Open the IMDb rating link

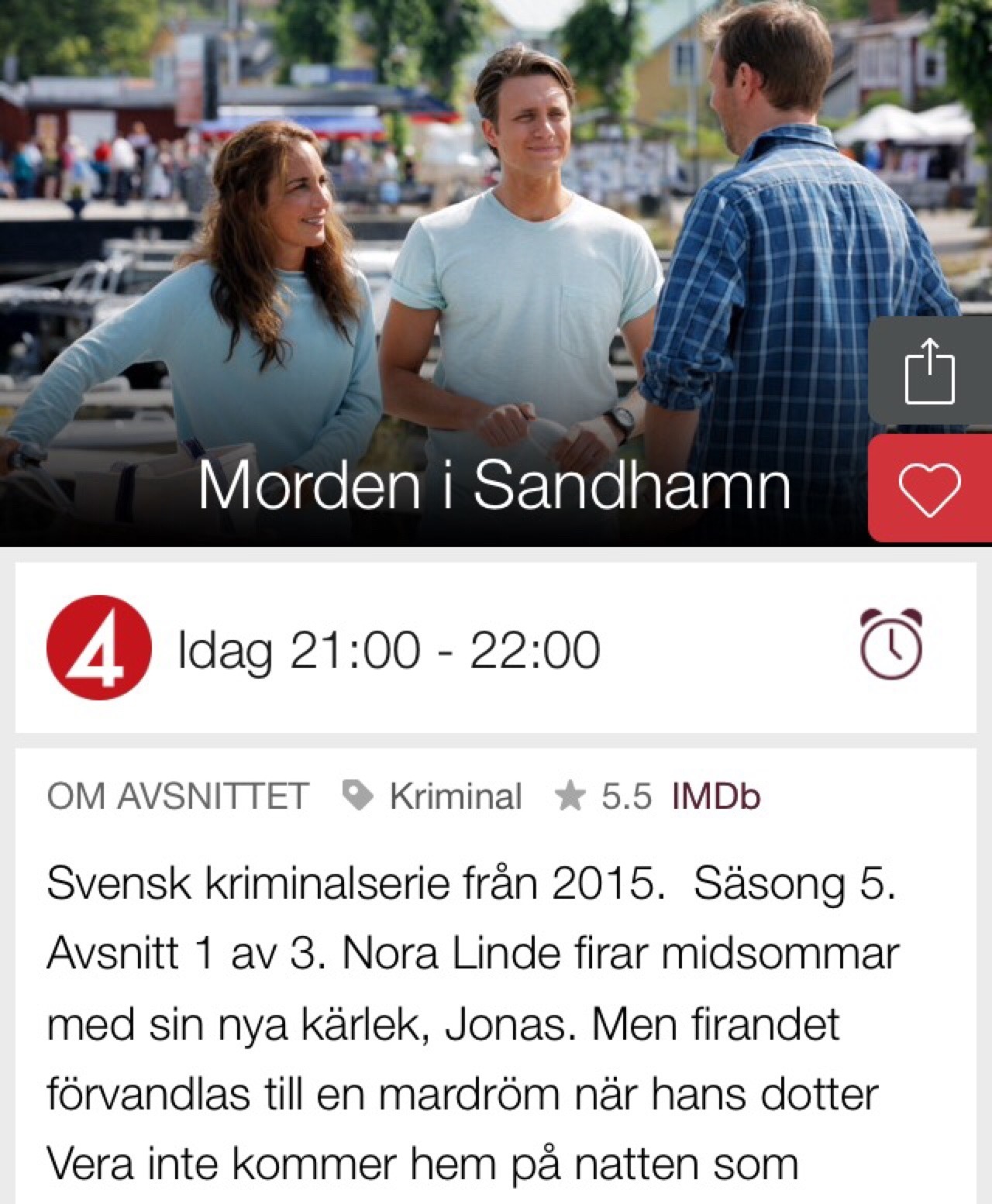click(x=715, y=796)
